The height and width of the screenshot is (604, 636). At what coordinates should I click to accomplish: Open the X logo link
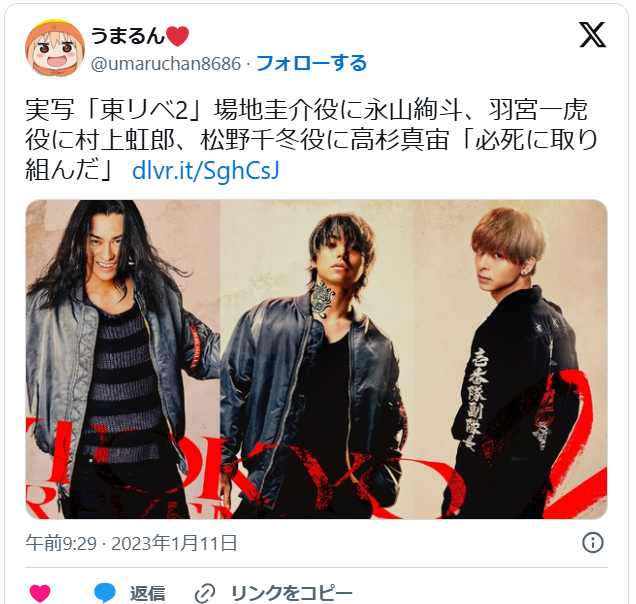(x=593, y=35)
